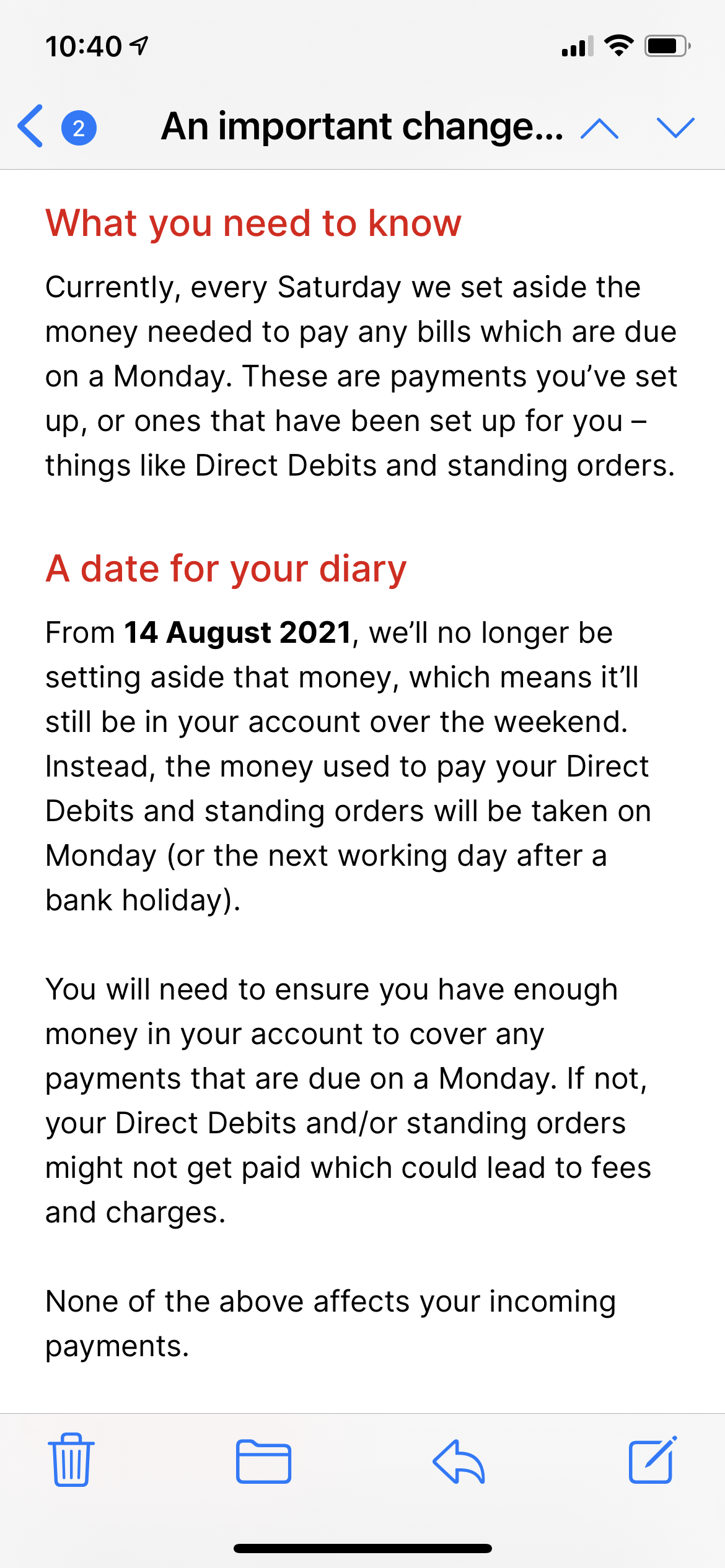Screen dimensions: 725x1568
Task: Move this message to a folder
Action: 263,1461
